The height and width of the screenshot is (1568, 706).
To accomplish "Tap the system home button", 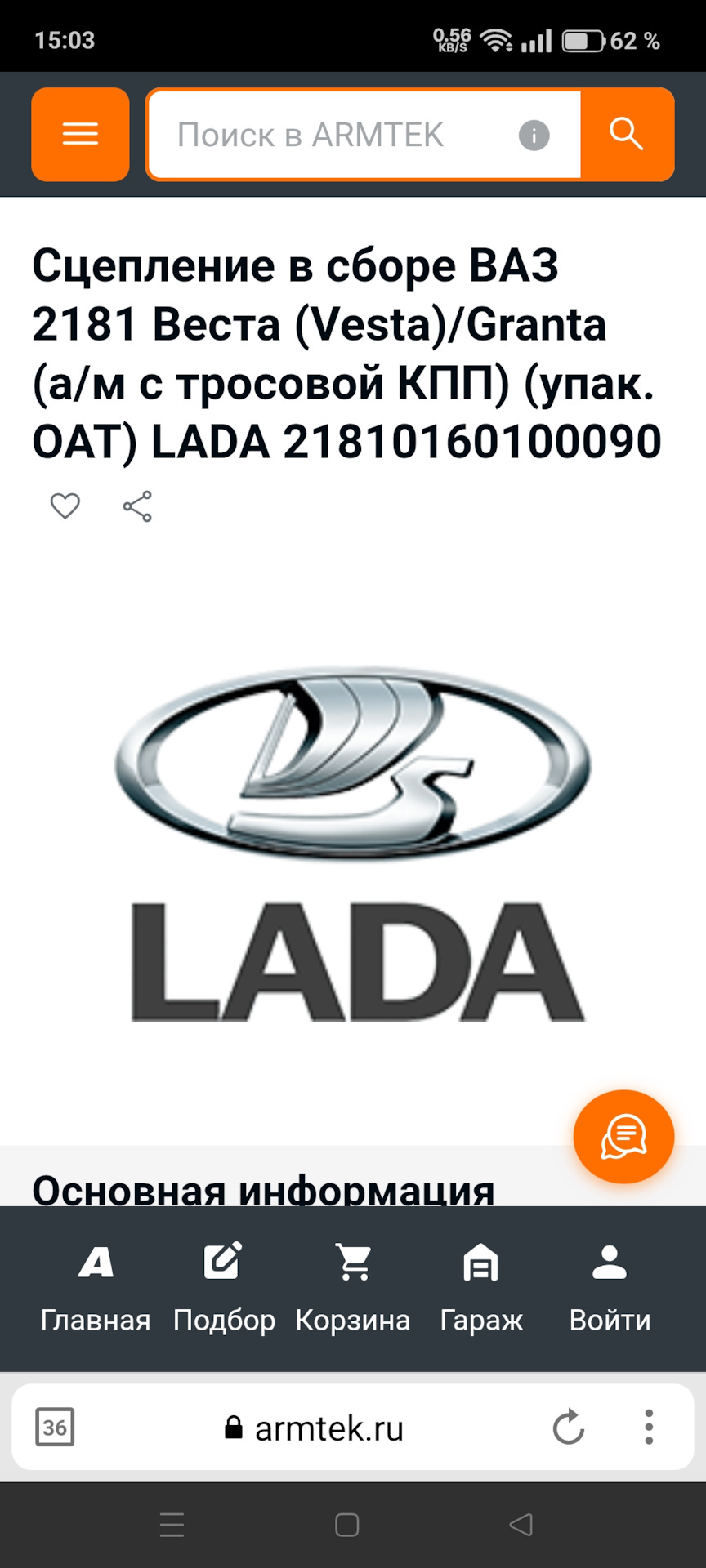I will click(347, 1525).
